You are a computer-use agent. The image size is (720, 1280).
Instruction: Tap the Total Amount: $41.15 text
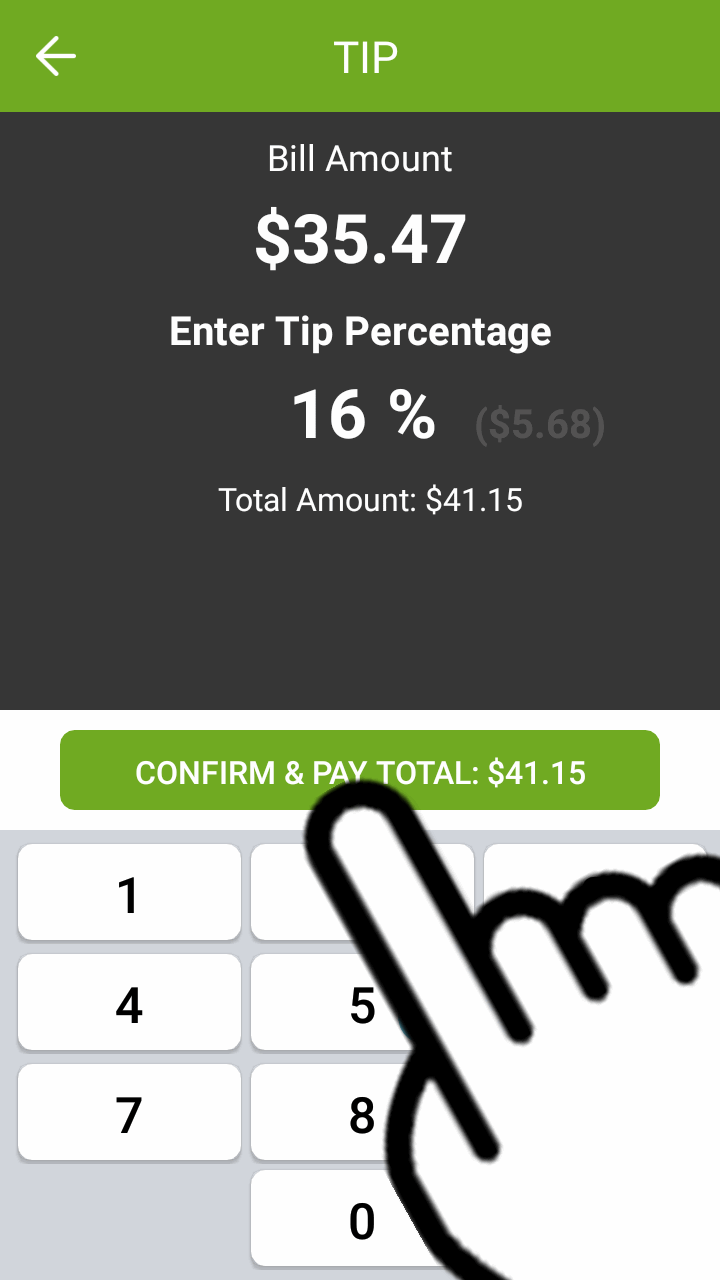(369, 500)
